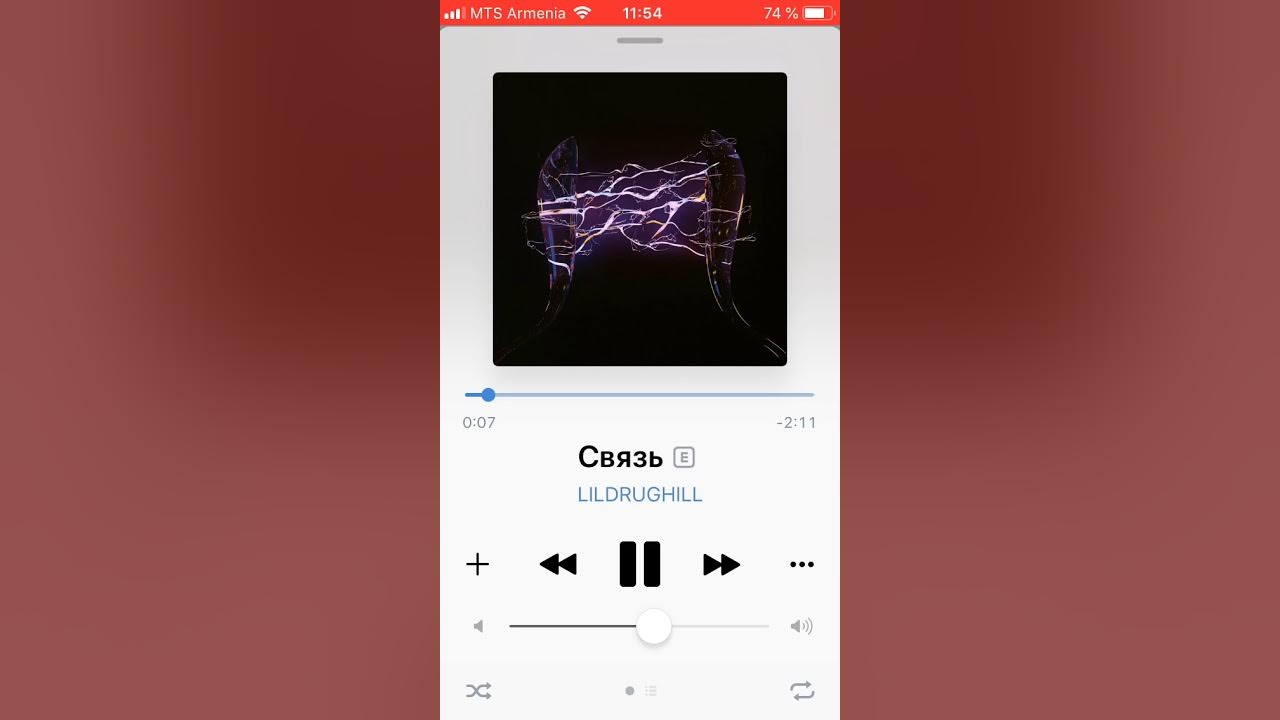Skip to the next track
Screen dimensions: 1280x720
721,565
